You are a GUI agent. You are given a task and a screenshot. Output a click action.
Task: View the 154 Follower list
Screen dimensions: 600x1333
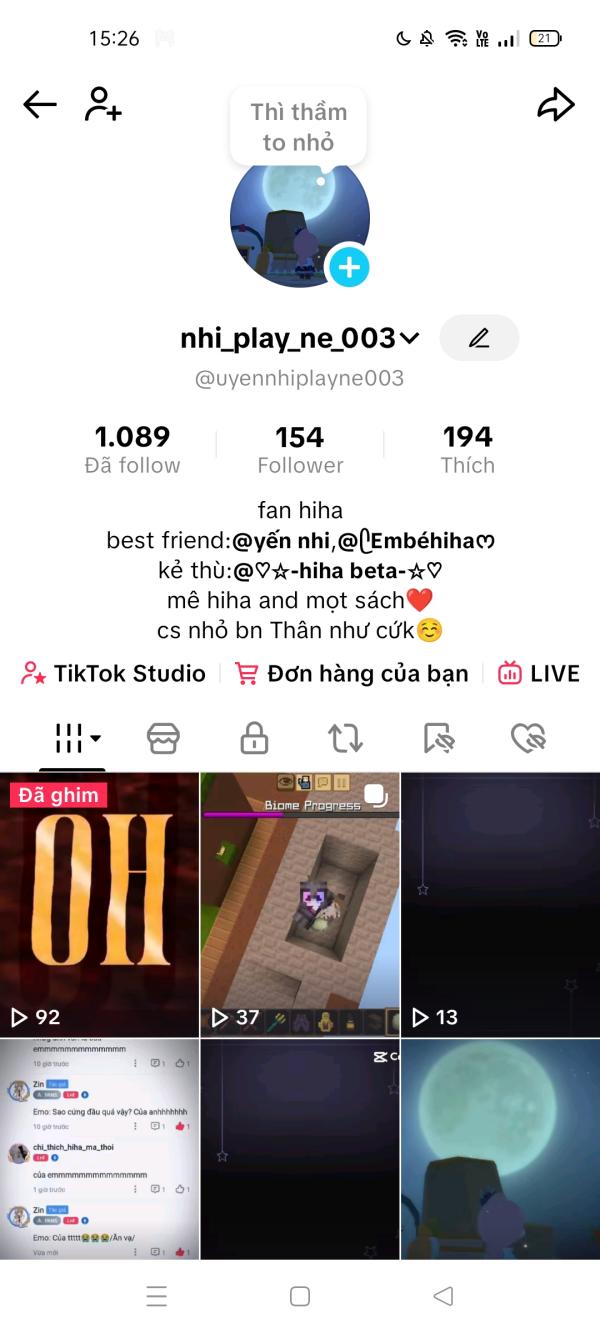300,449
